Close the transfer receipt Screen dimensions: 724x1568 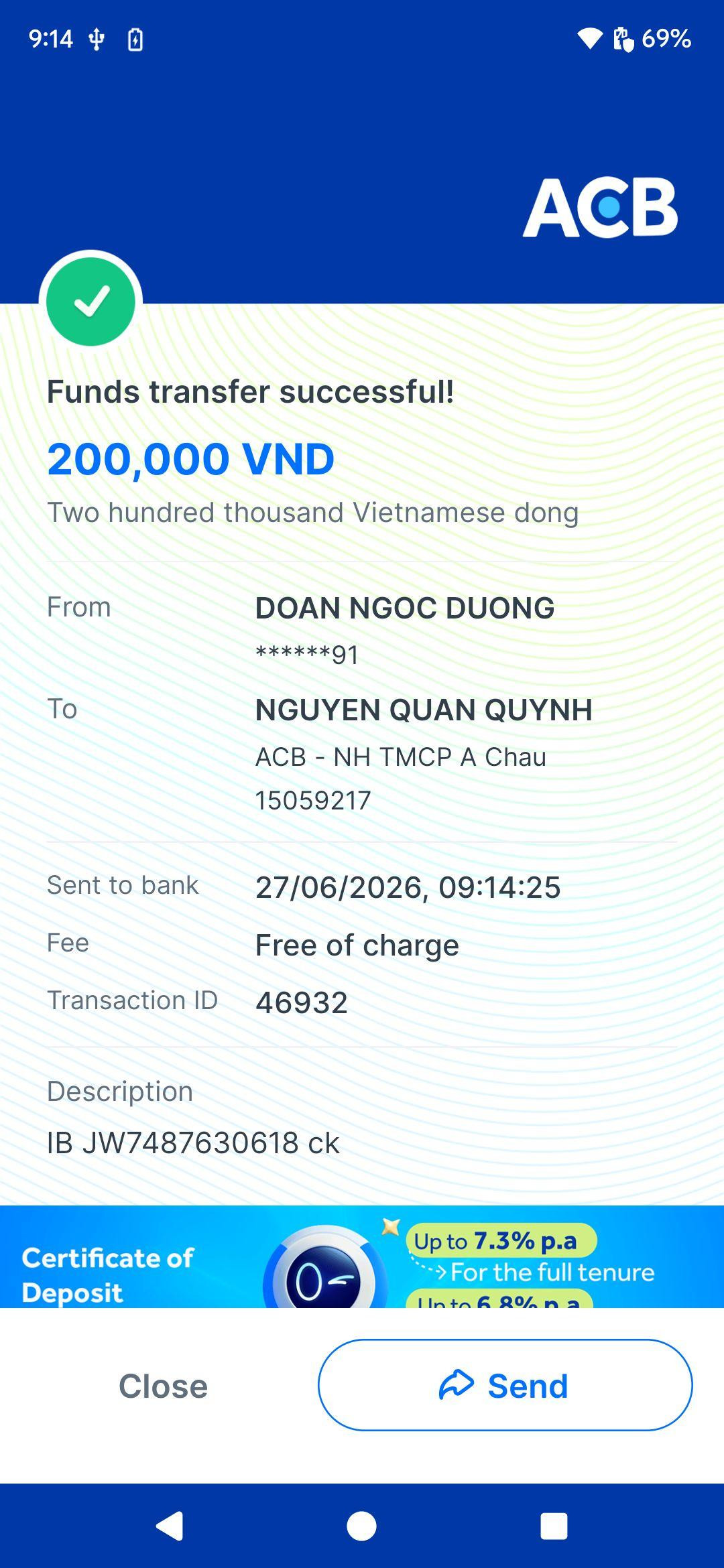(x=163, y=1386)
